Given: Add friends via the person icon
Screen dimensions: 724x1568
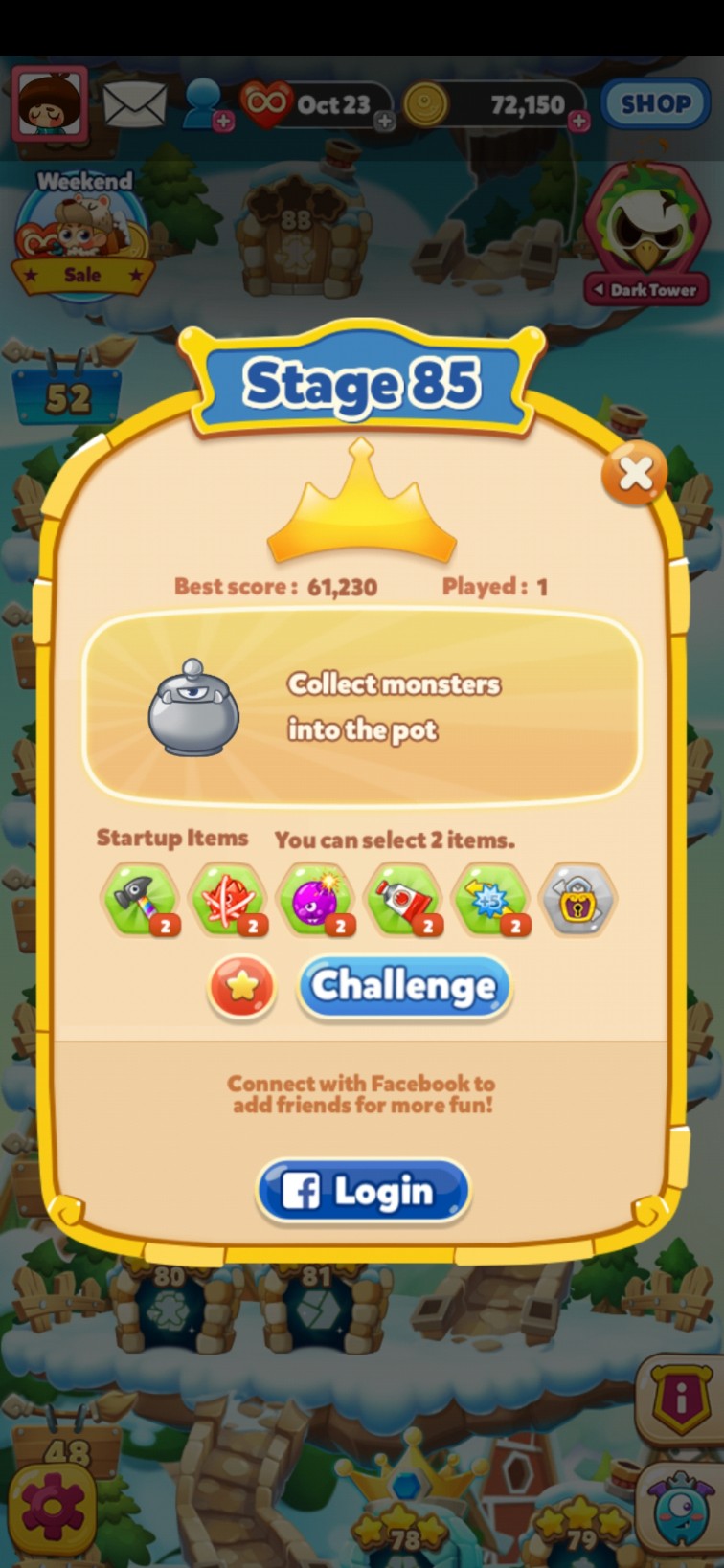Looking at the screenshot, I should [x=205, y=103].
